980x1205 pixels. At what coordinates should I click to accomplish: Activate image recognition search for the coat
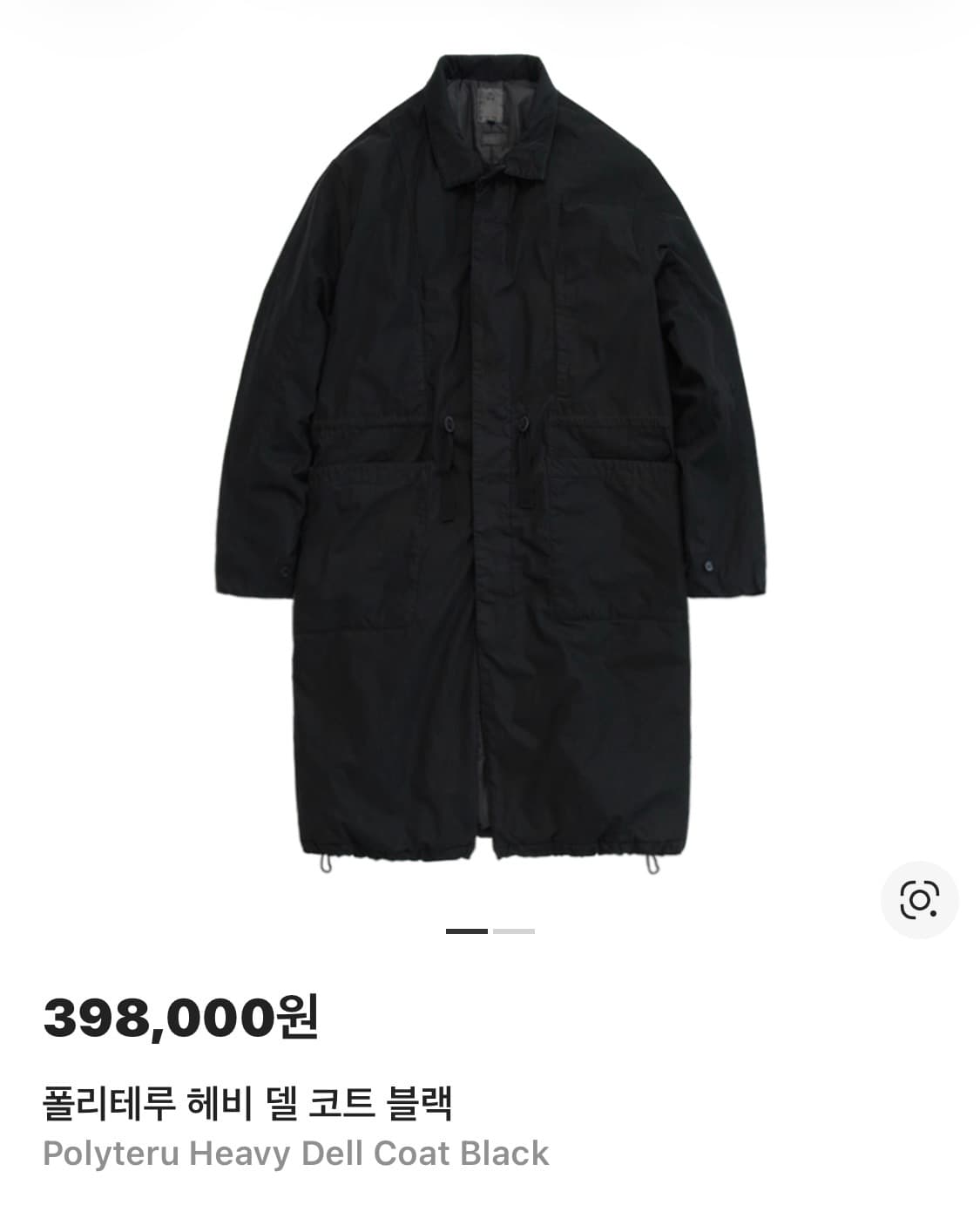click(x=921, y=897)
